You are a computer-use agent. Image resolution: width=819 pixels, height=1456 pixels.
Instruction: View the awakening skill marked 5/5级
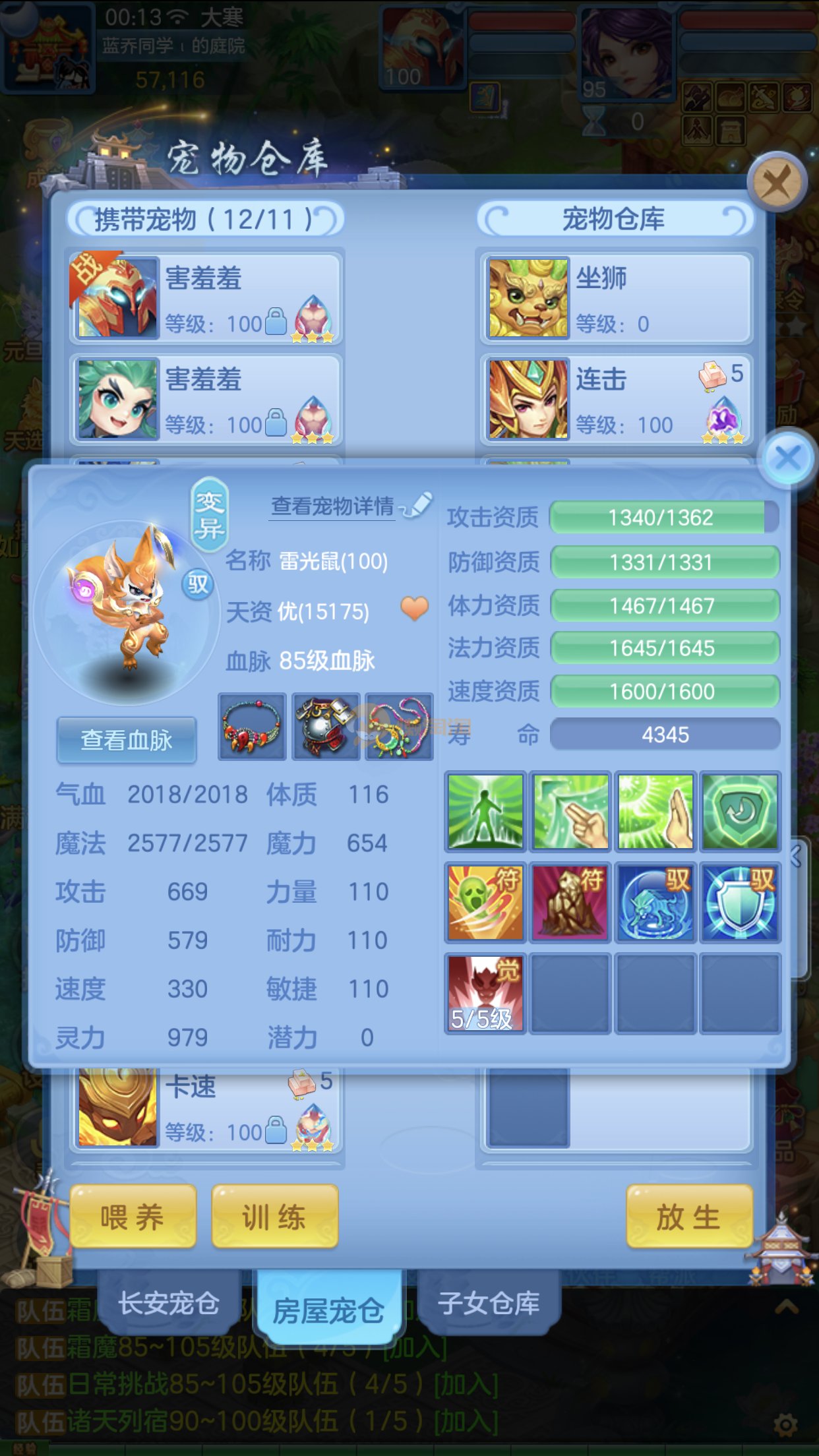pyautogui.click(x=485, y=993)
